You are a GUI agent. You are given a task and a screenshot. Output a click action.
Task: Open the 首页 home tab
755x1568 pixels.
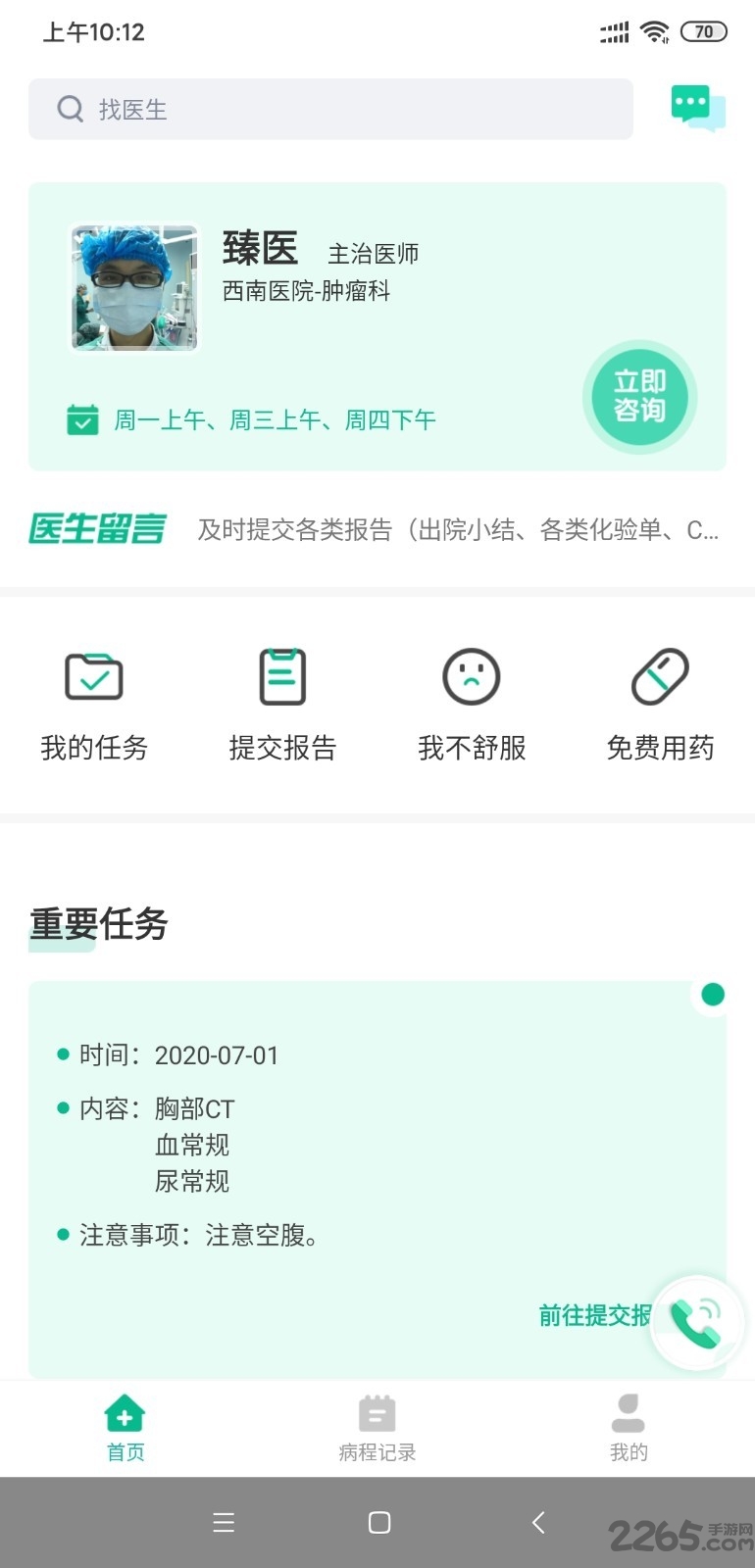[125, 1428]
